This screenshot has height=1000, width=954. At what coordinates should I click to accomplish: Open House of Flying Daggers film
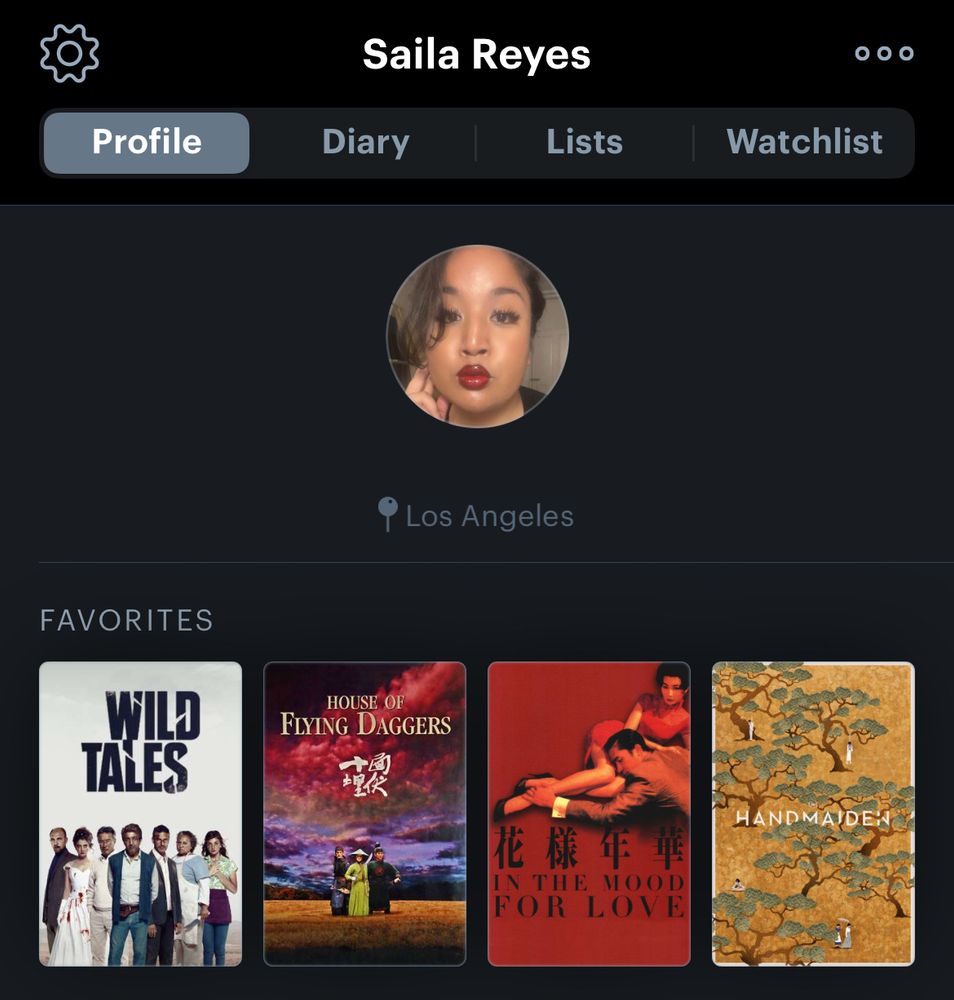pyautogui.click(x=365, y=813)
